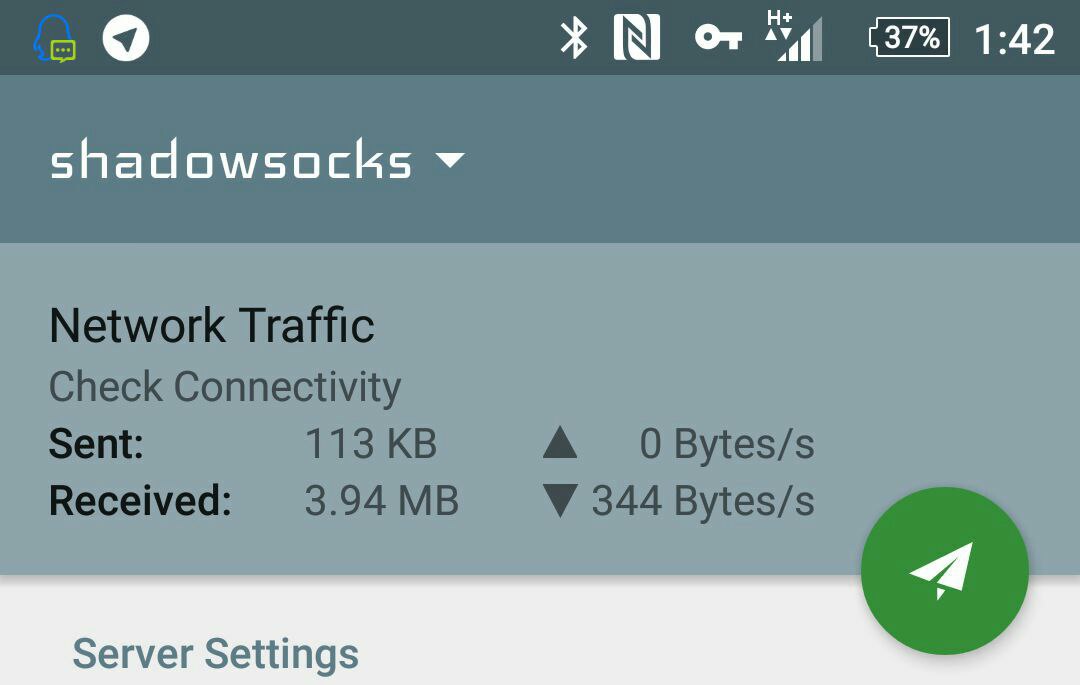Check Connectivity in the Network Traffic panel
The image size is (1080, 685).
225,387
